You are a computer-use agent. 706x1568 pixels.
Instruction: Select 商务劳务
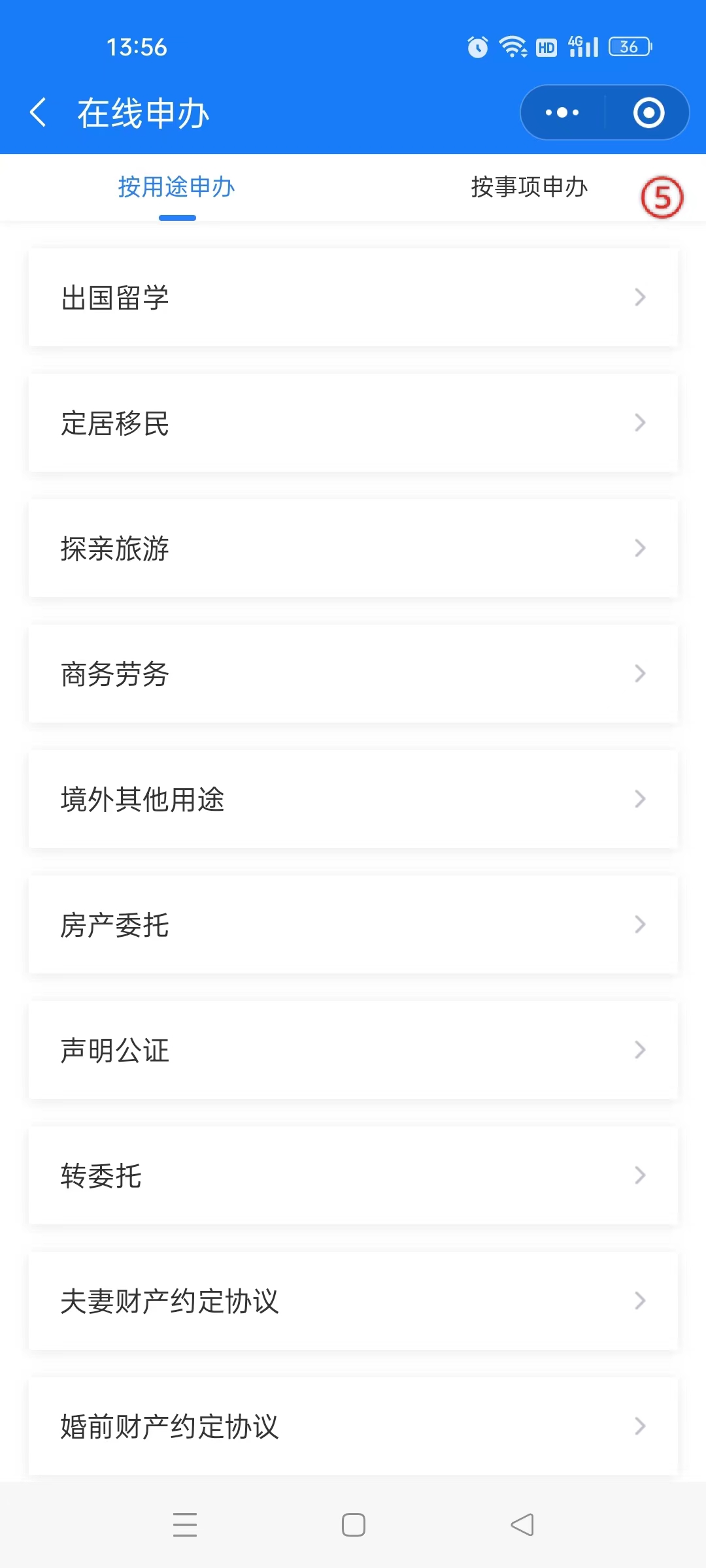coord(353,674)
